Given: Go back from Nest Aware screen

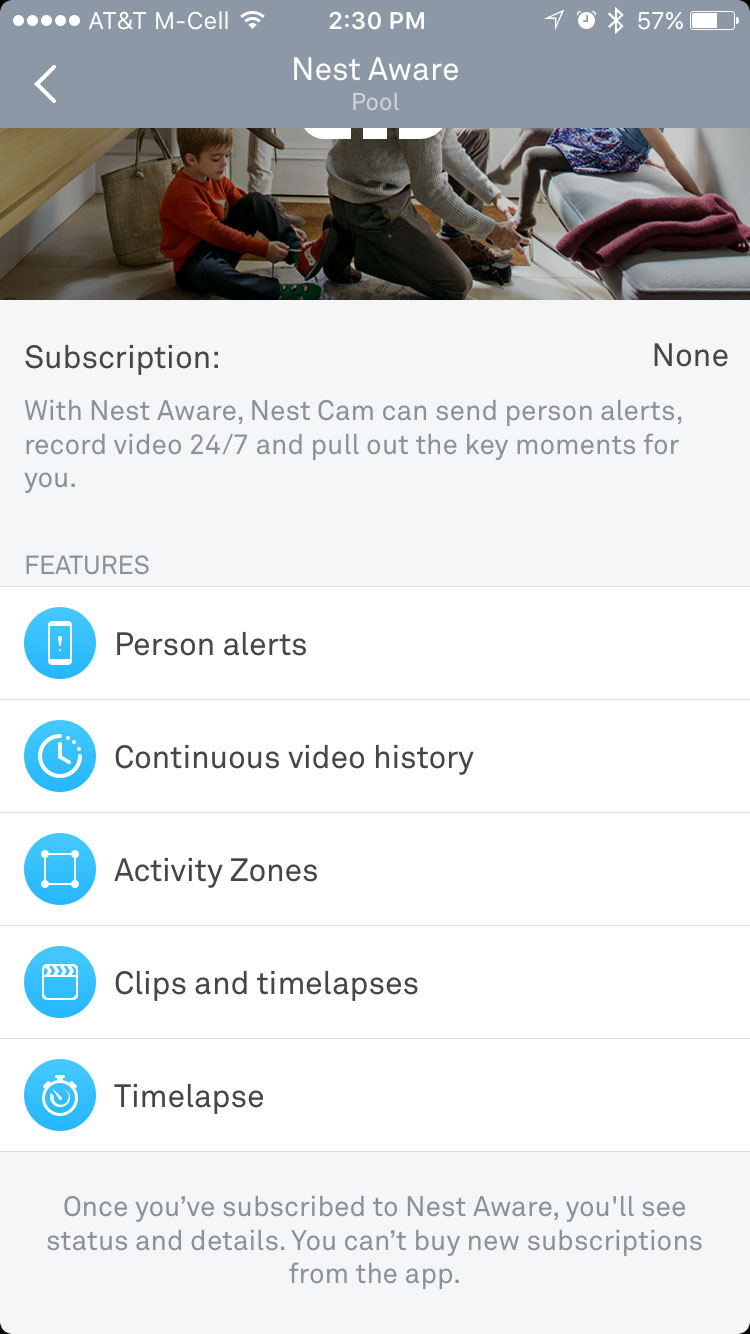Looking at the screenshot, I should pyautogui.click(x=45, y=84).
